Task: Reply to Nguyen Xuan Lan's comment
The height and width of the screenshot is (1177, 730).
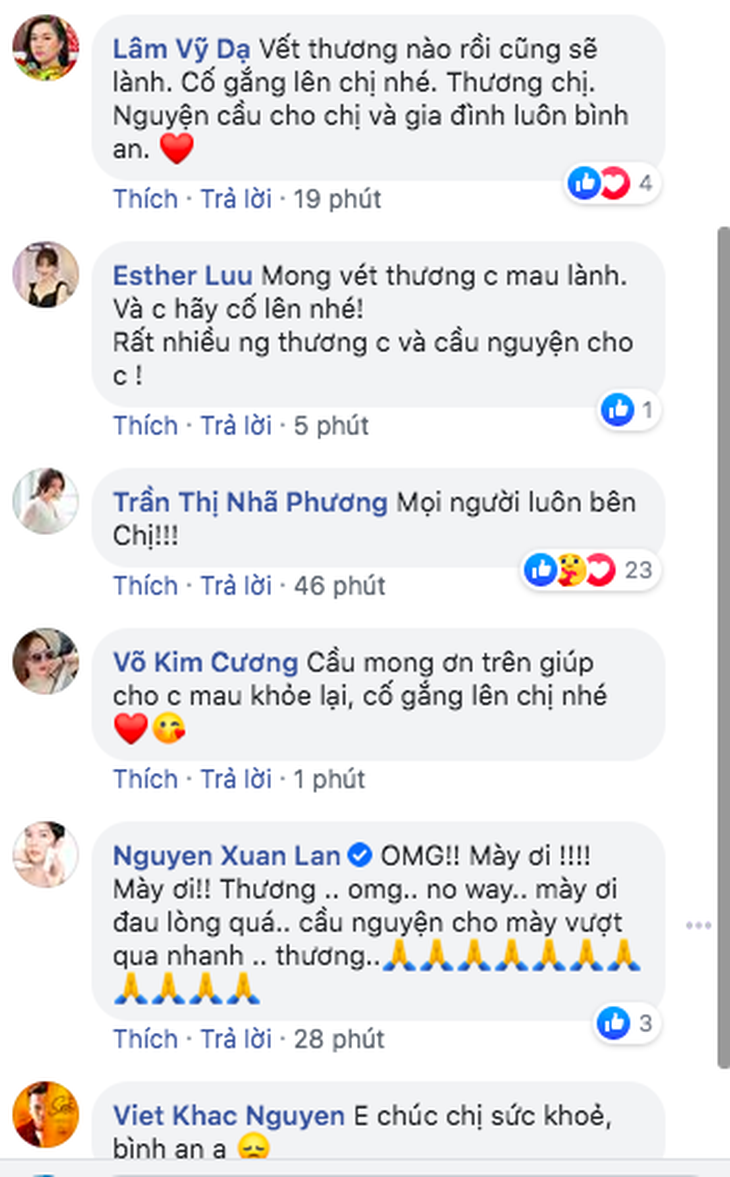Action: (236, 1039)
